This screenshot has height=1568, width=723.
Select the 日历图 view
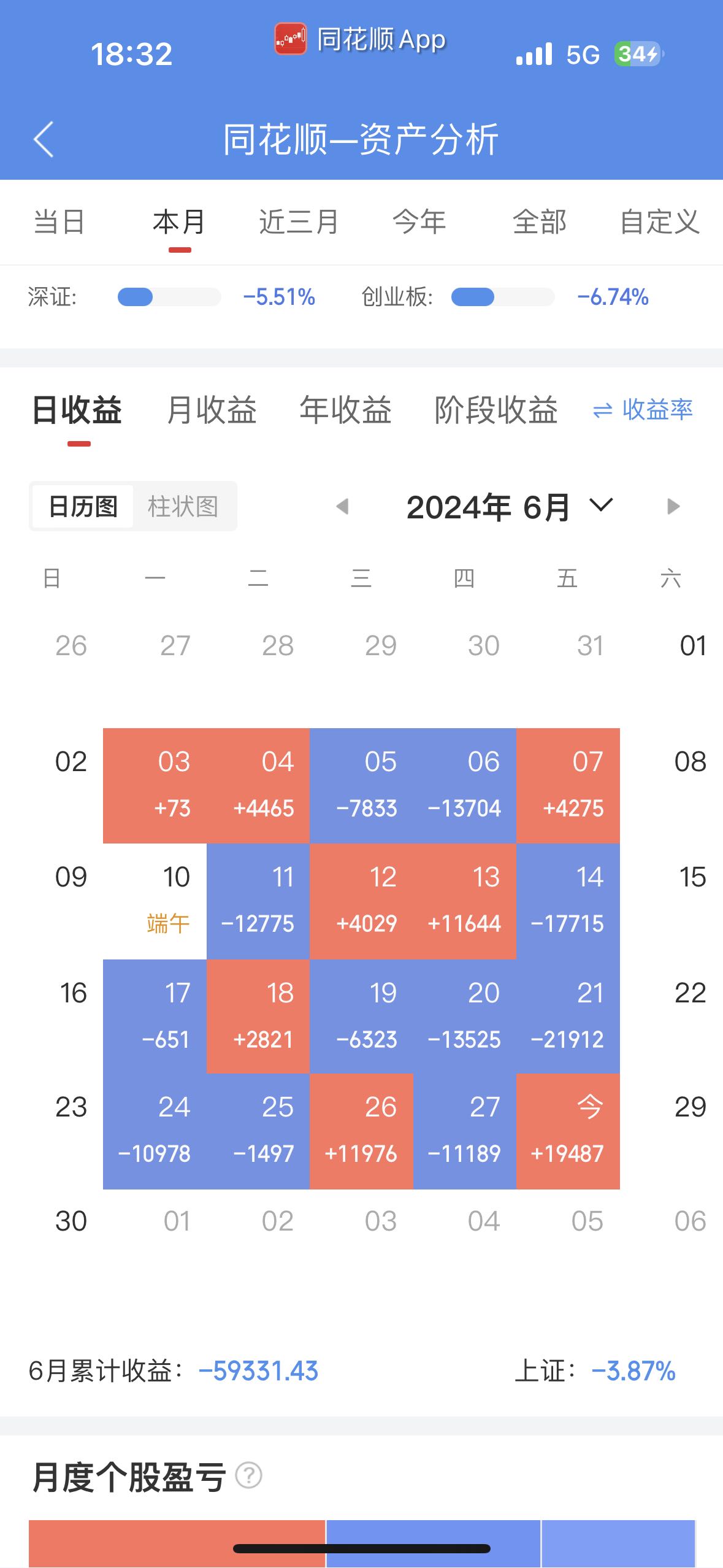click(83, 507)
